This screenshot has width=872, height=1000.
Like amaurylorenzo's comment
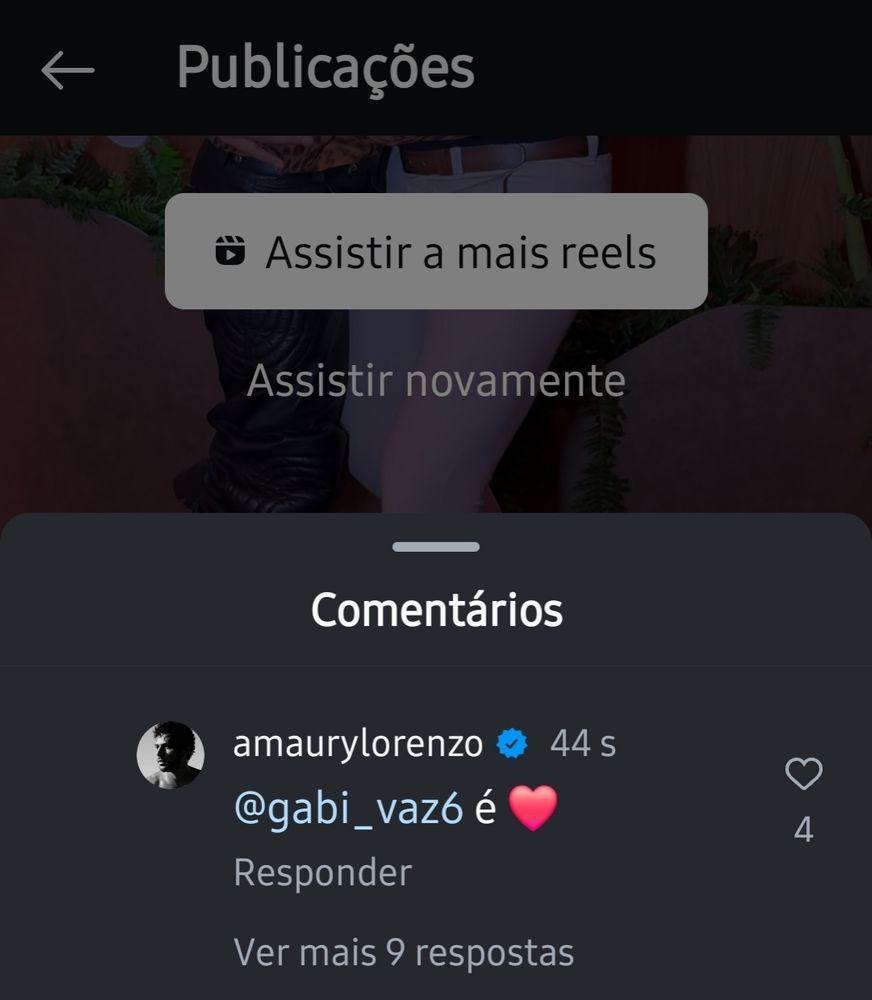(x=803, y=774)
